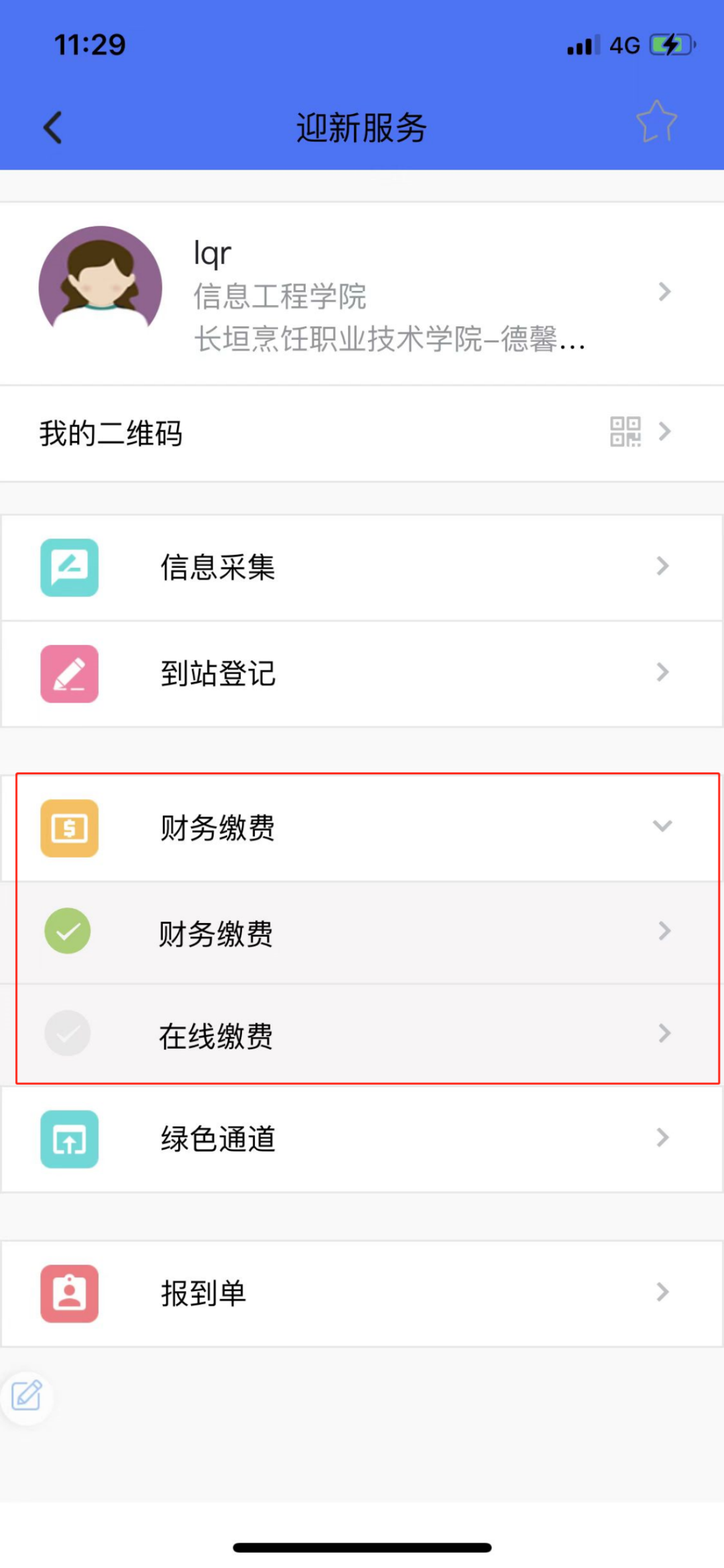Screen dimensions: 724x1568
Task: Collapse the 财务缴费 section chevron
Action: (x=662, y=827)
